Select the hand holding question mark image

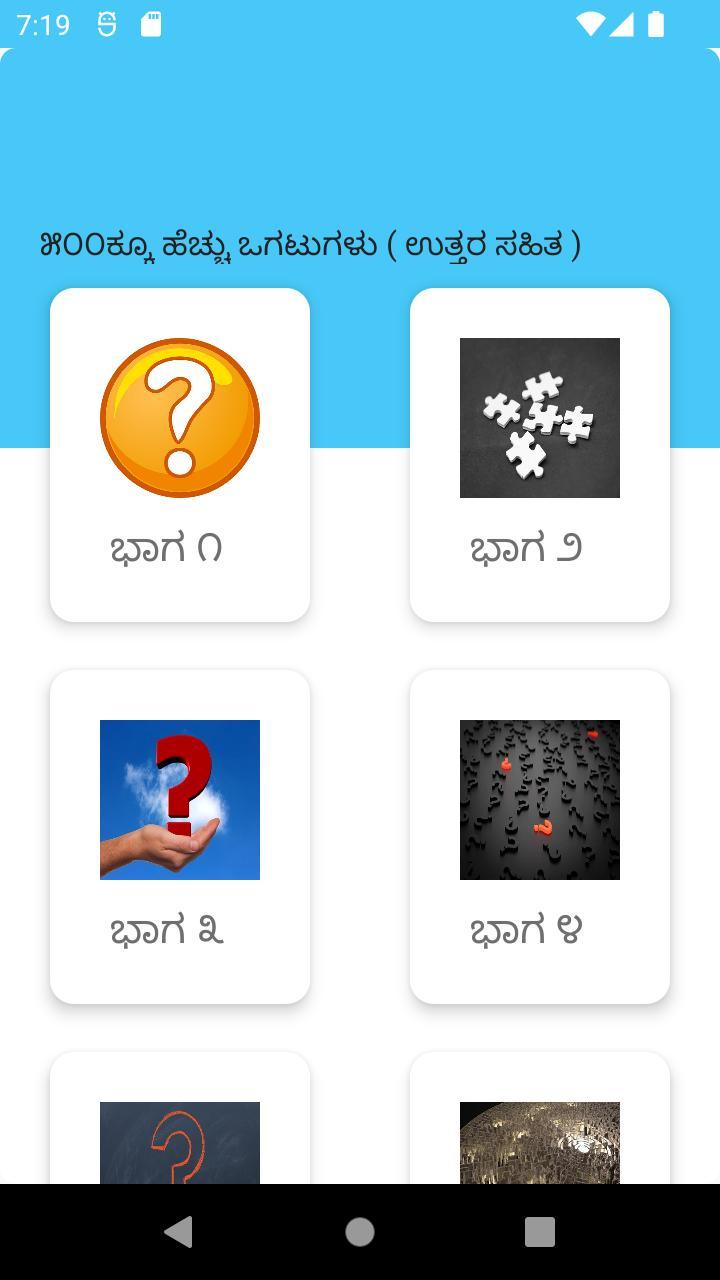180,799
